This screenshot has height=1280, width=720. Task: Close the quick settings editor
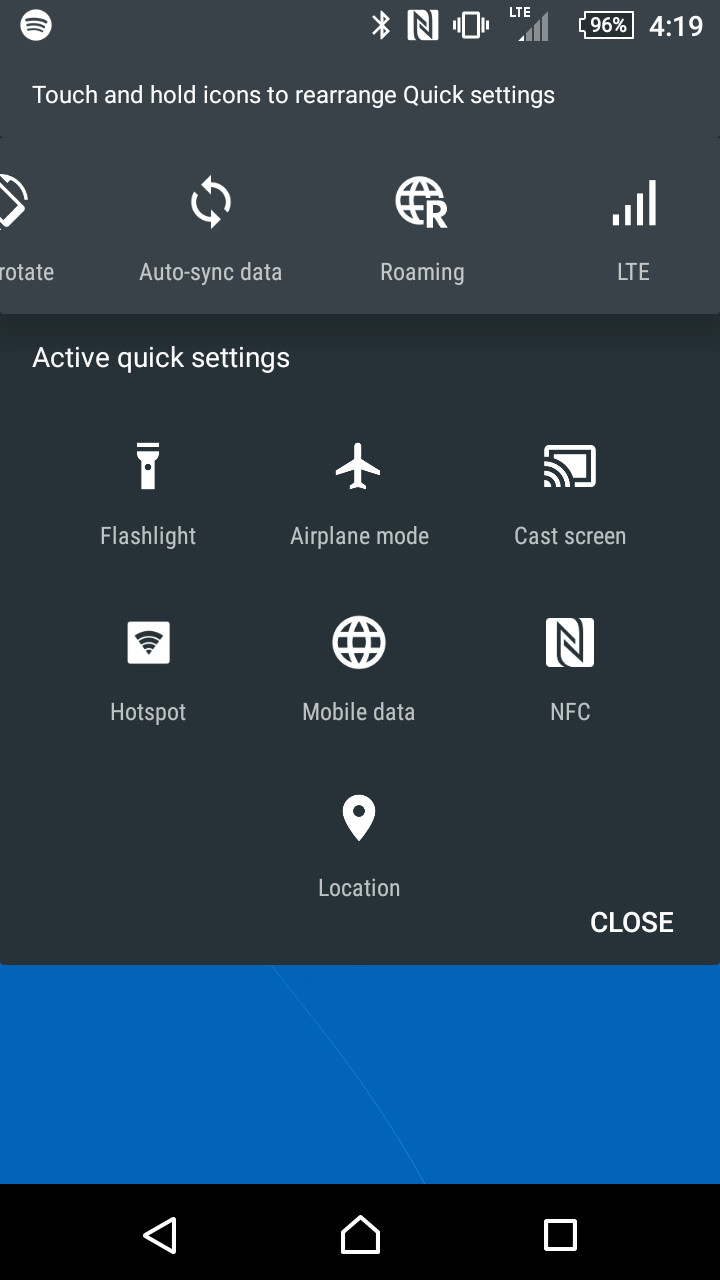click(631, 922)
